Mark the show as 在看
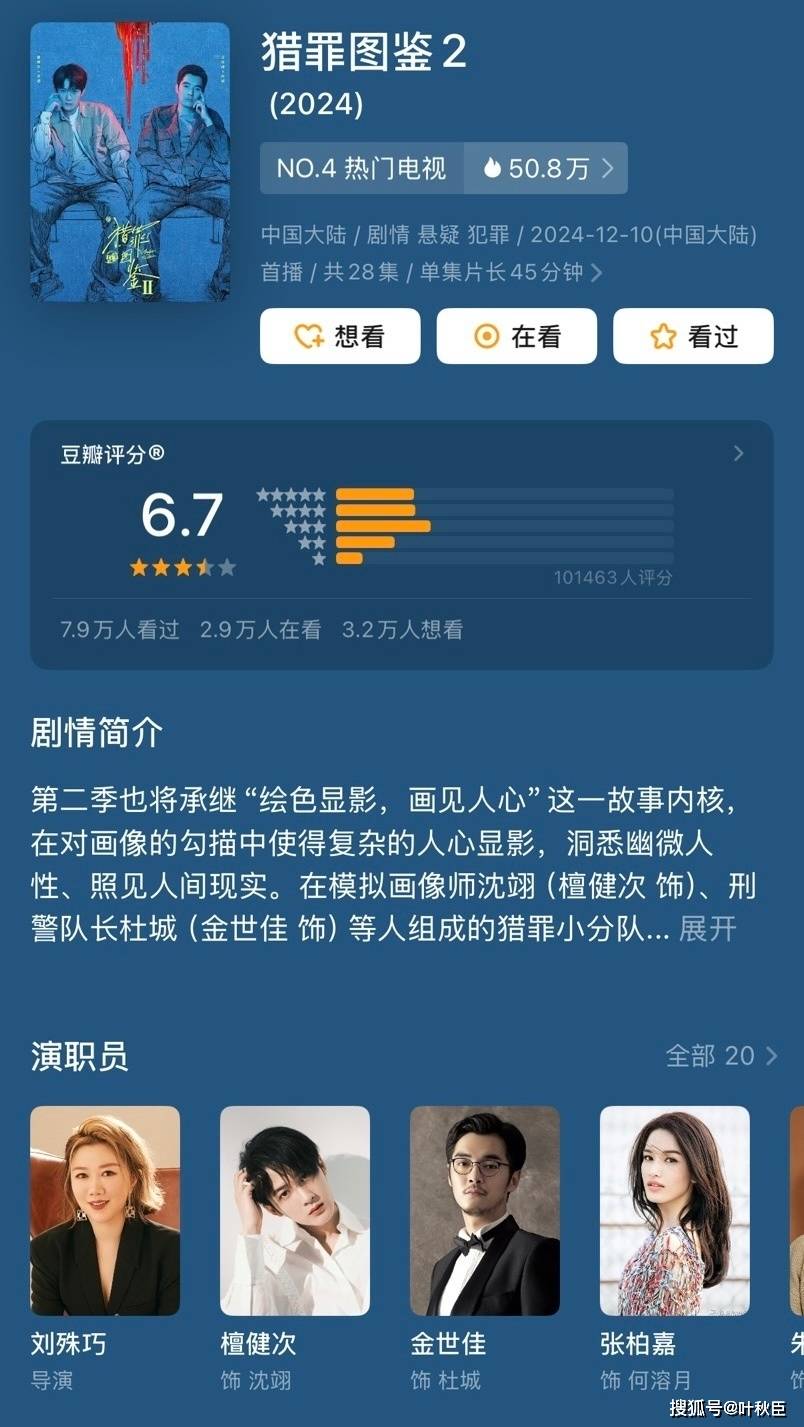 point(516,337)
